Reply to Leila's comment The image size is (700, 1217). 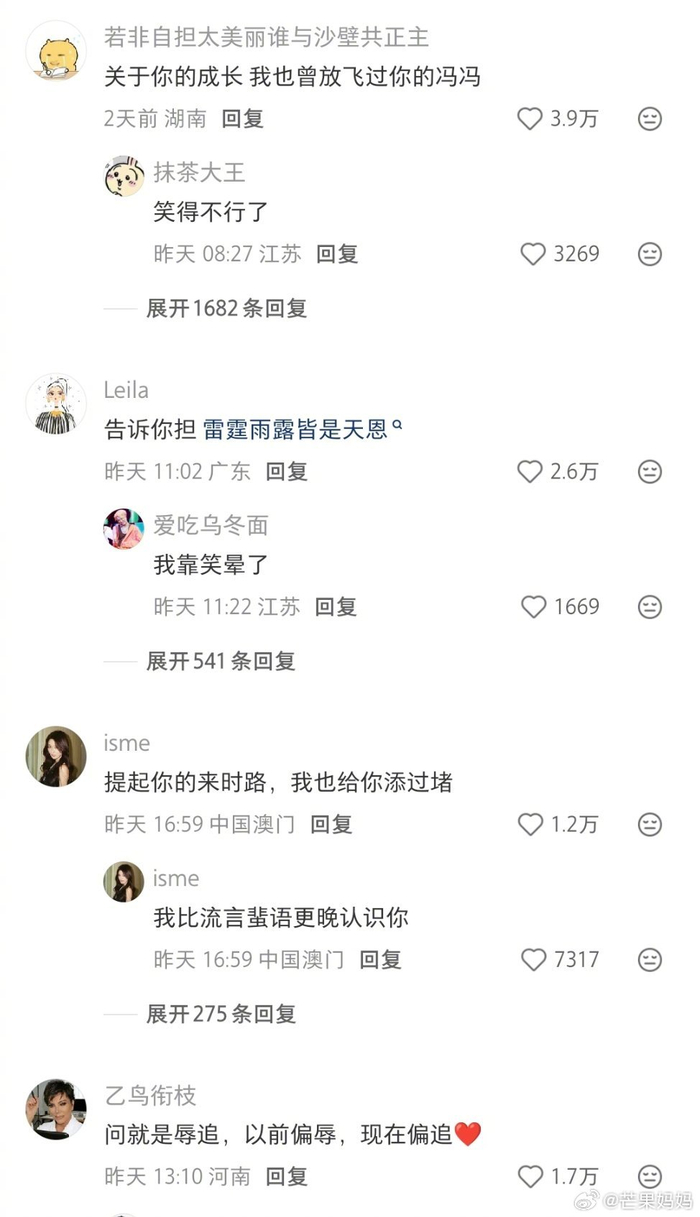click(287, 472)
